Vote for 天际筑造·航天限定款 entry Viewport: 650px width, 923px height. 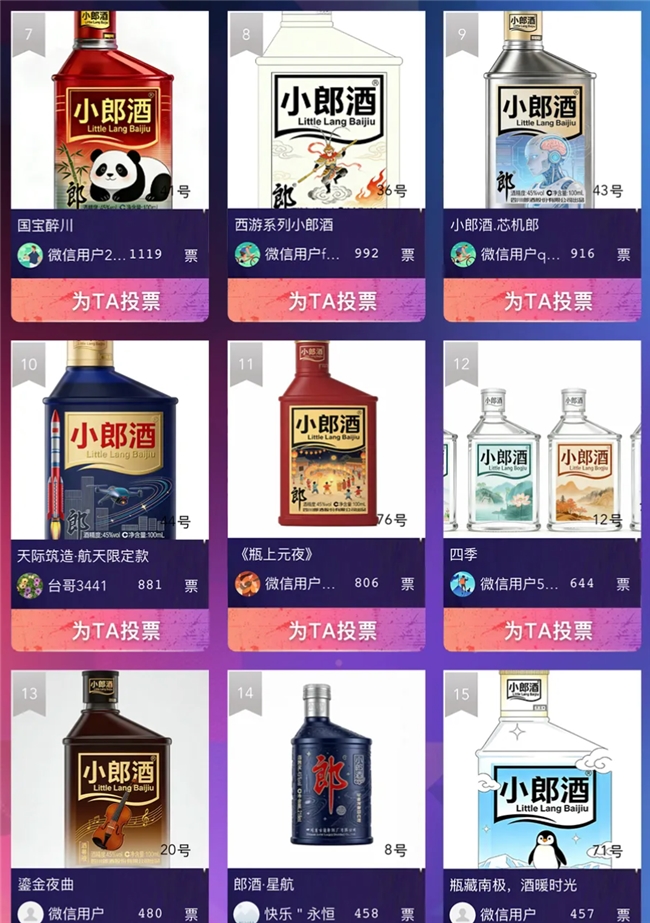tap(110, 630)
